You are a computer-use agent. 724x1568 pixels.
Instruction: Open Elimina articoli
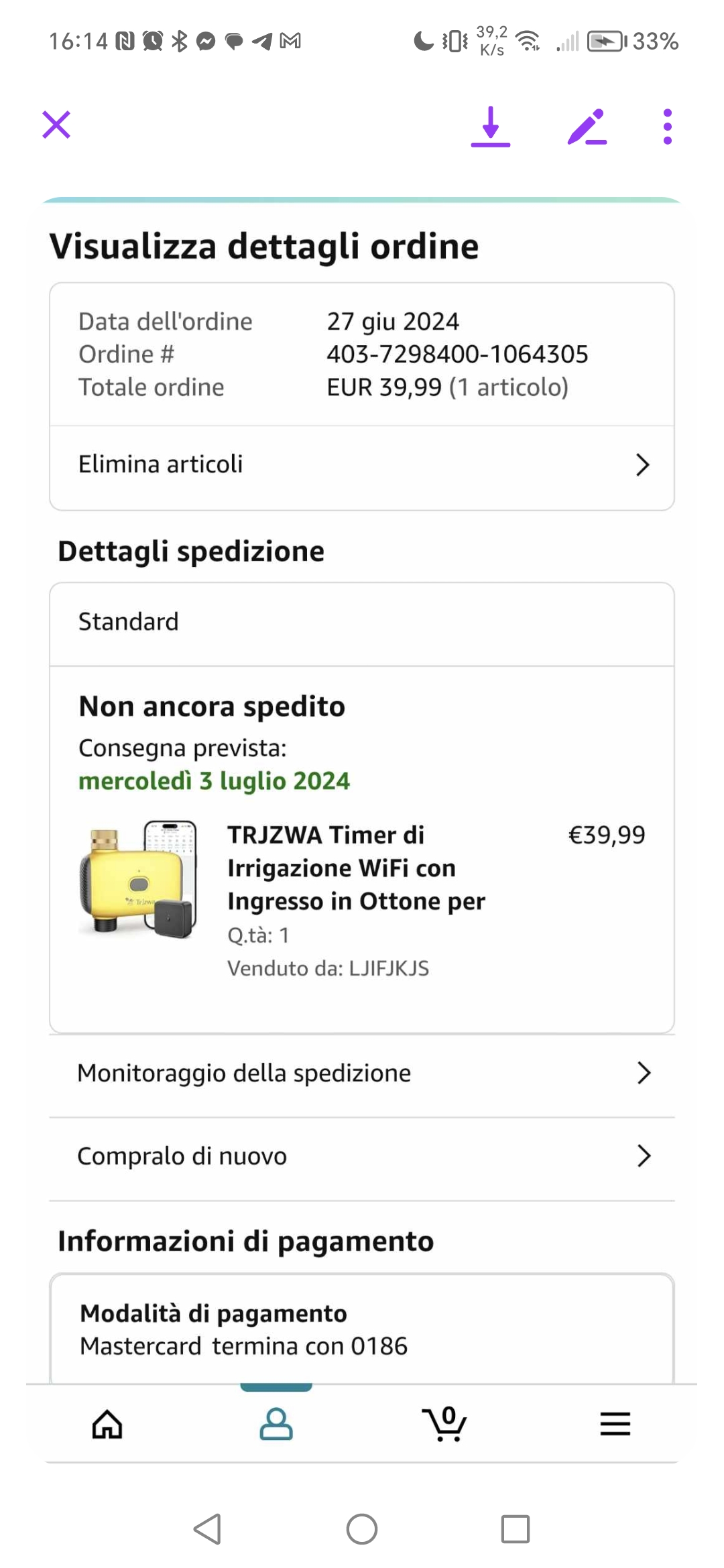pos(362,465)
